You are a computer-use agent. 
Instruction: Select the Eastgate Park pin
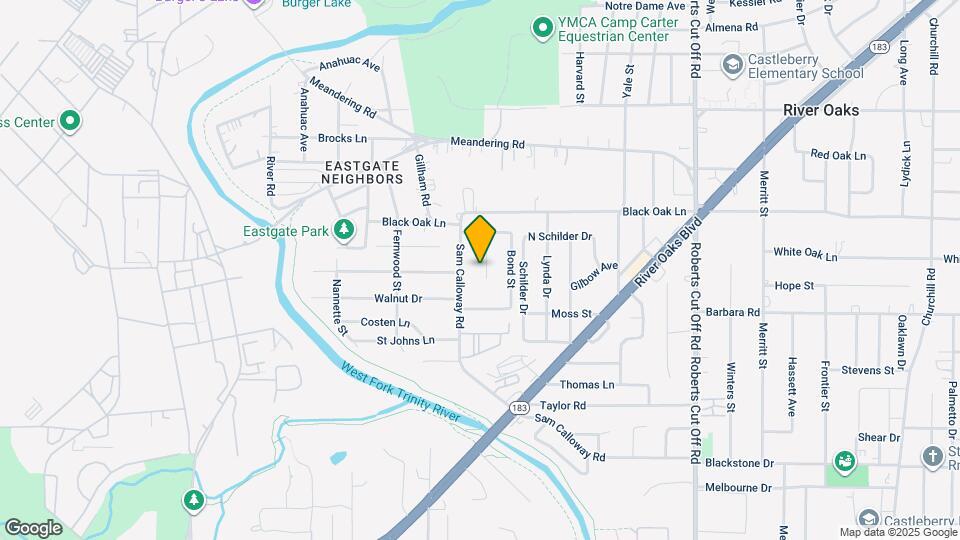point(344,230)
